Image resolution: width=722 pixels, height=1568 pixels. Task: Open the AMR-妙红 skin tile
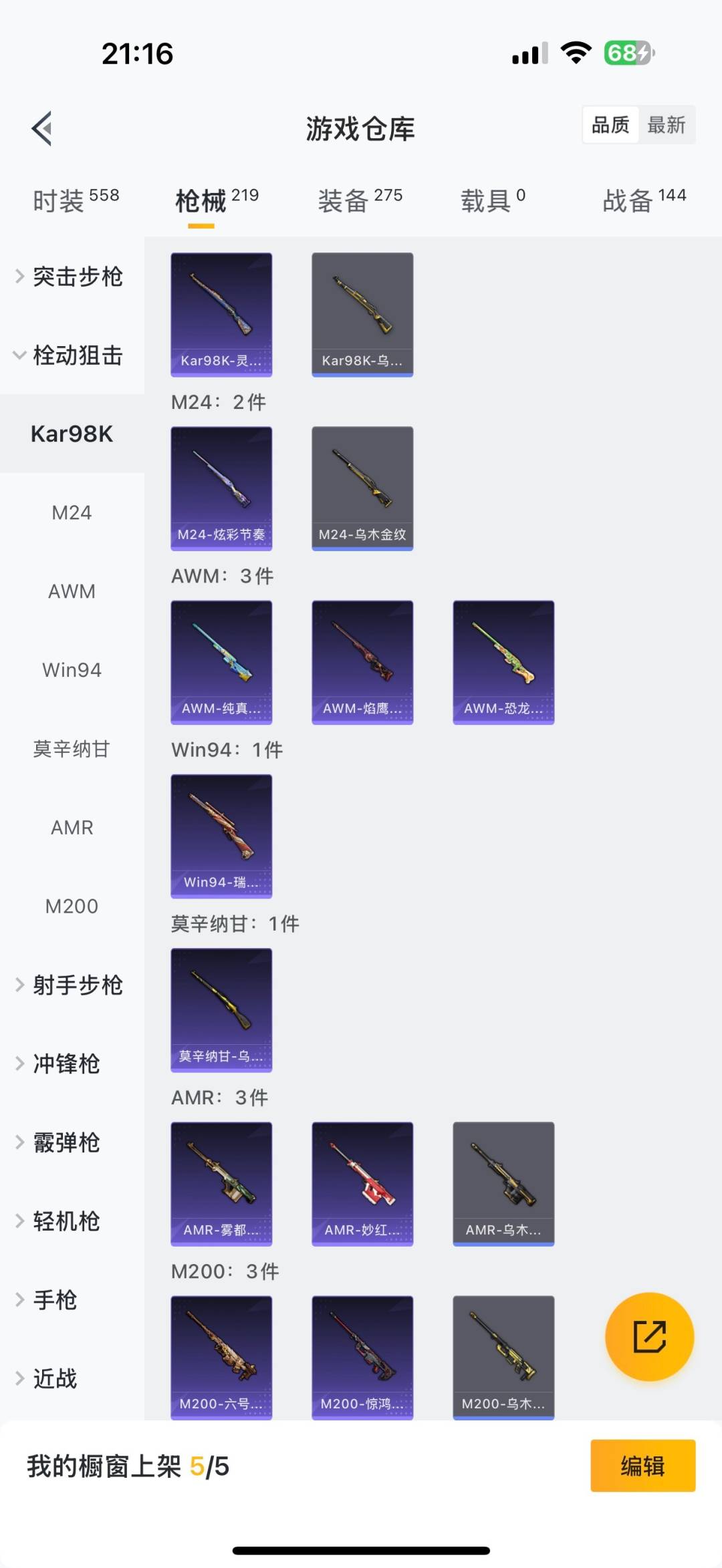(362, 1183)
